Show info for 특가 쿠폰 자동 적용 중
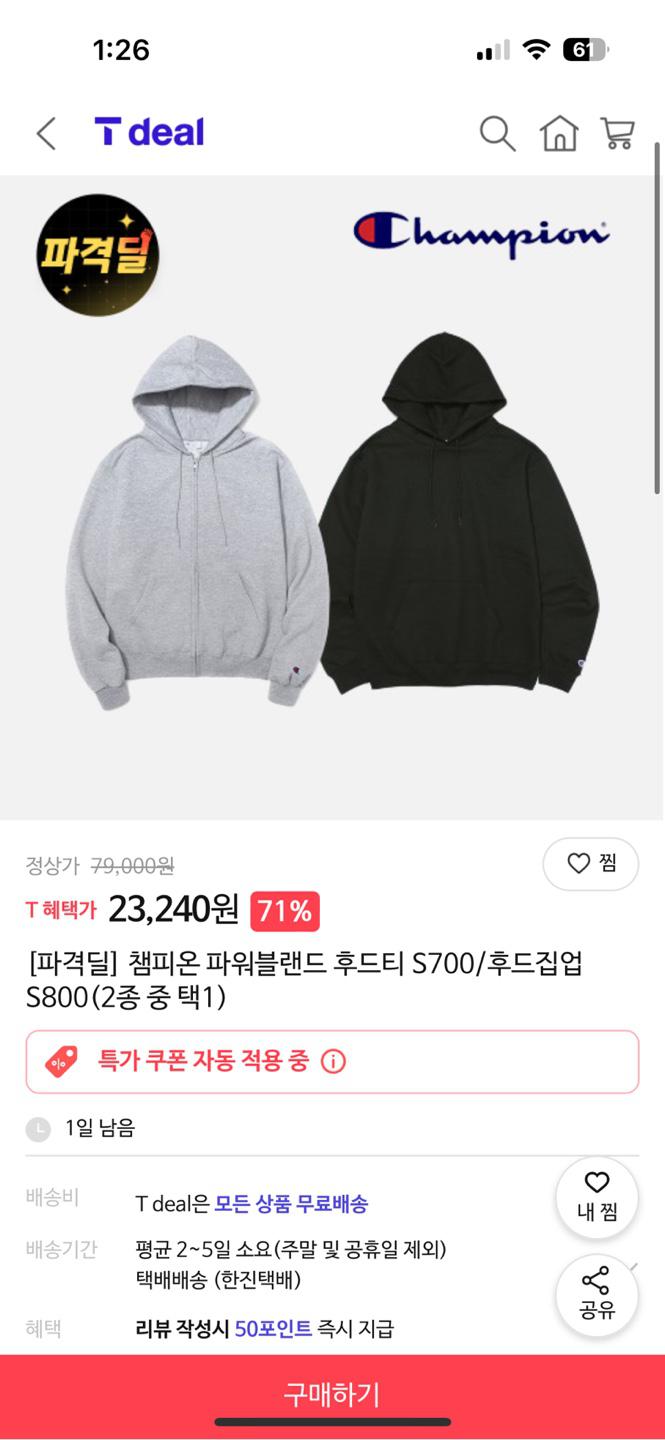 (x=333, y=1062)
